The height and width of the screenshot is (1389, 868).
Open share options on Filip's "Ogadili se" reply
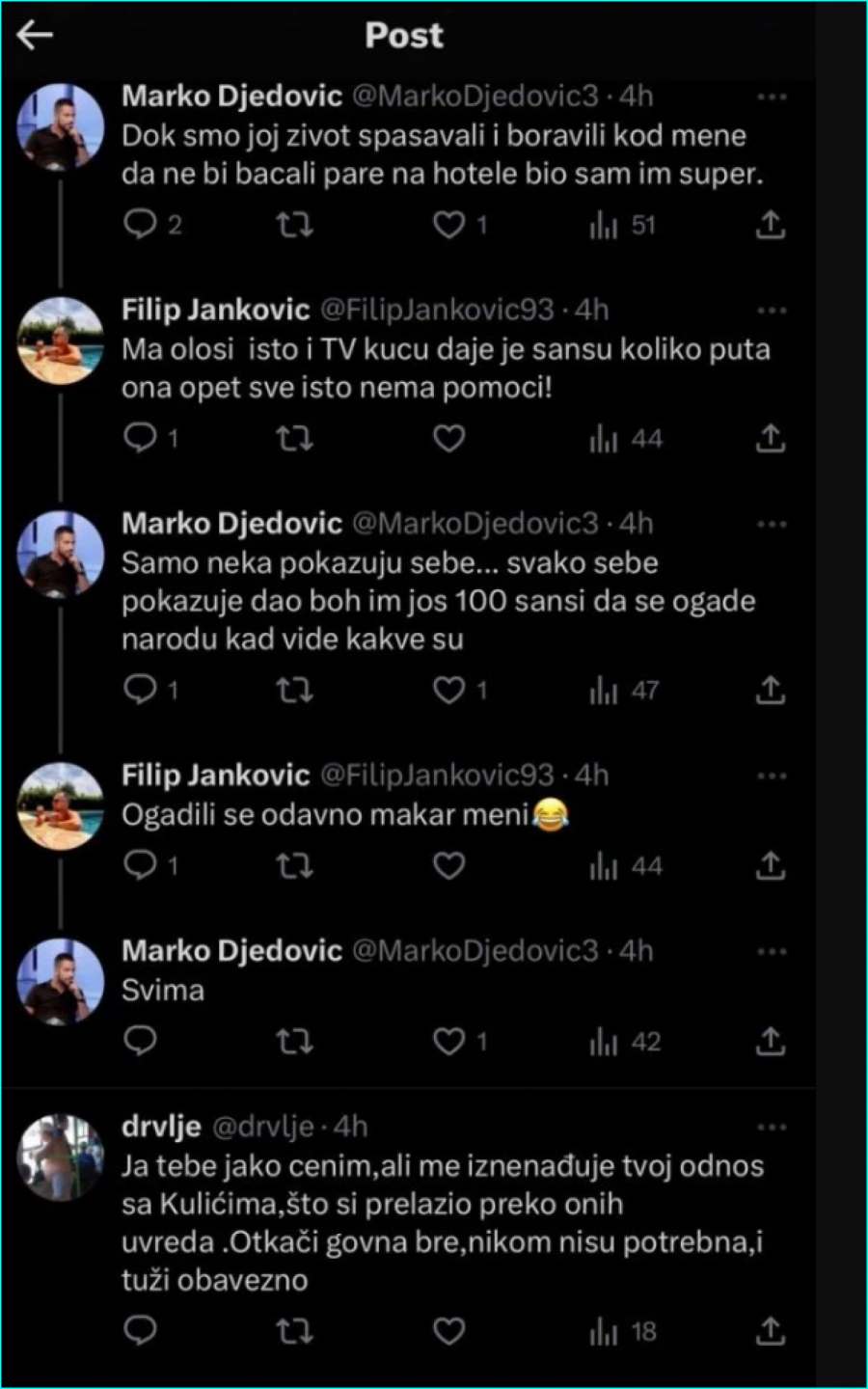point(770,866)
